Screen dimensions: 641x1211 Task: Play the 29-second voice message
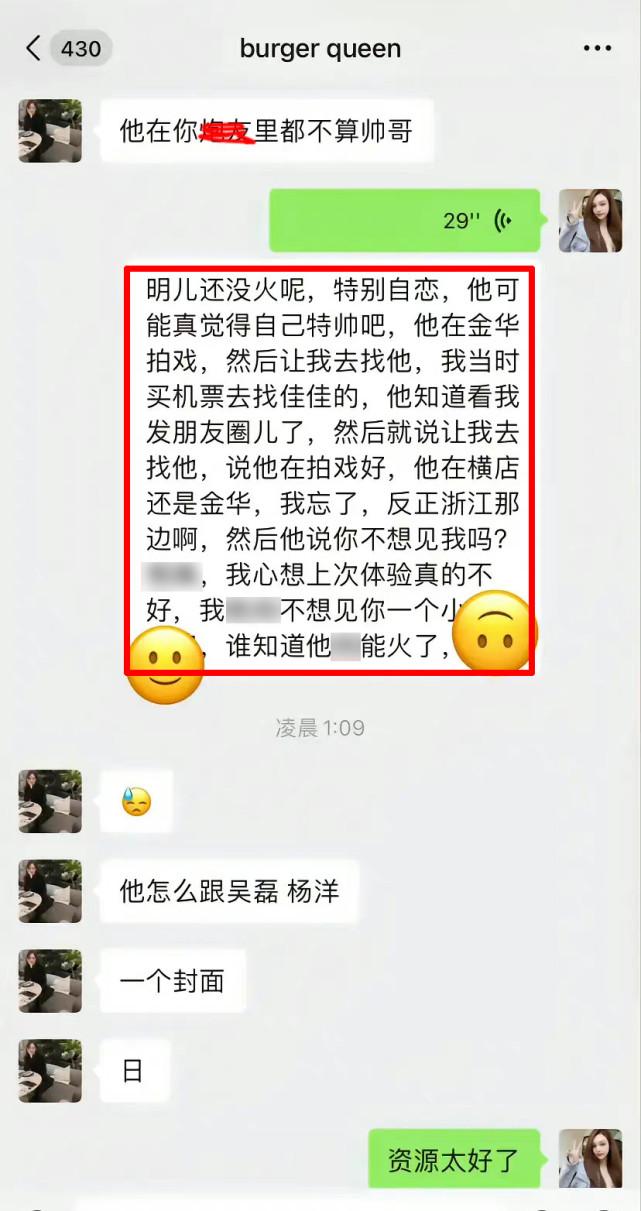(x=404, y=220)
